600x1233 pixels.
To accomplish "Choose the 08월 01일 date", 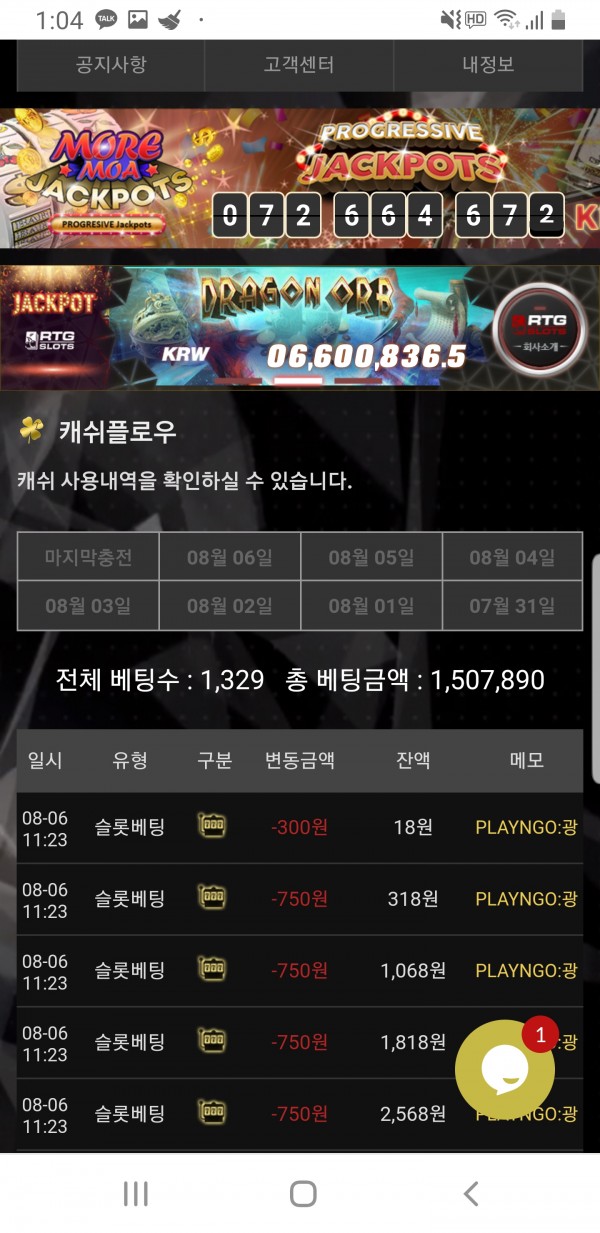I will point(371,605).
